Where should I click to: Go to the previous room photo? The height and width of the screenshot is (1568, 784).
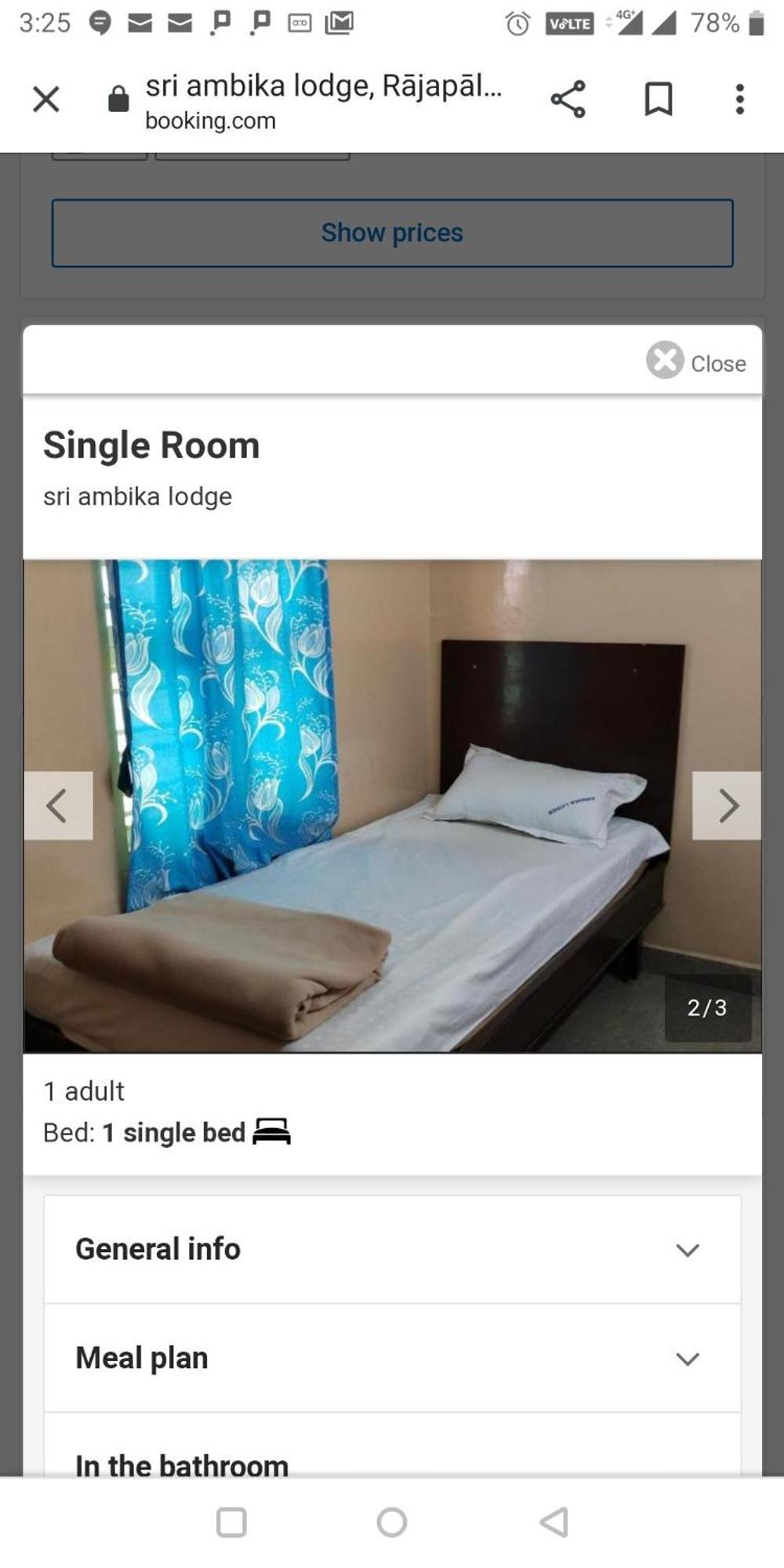[58, 806]
